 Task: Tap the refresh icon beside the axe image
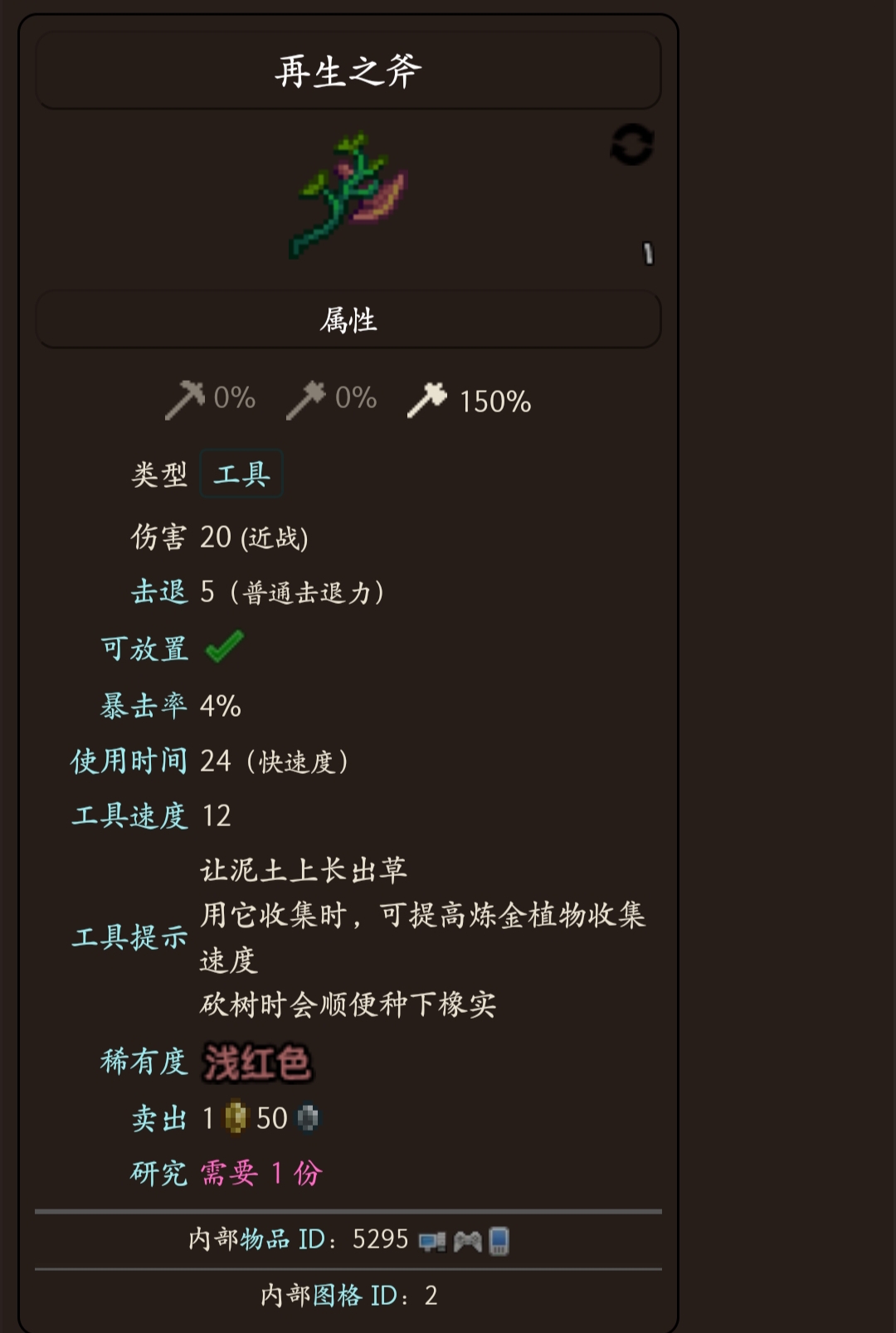point(632,145)
